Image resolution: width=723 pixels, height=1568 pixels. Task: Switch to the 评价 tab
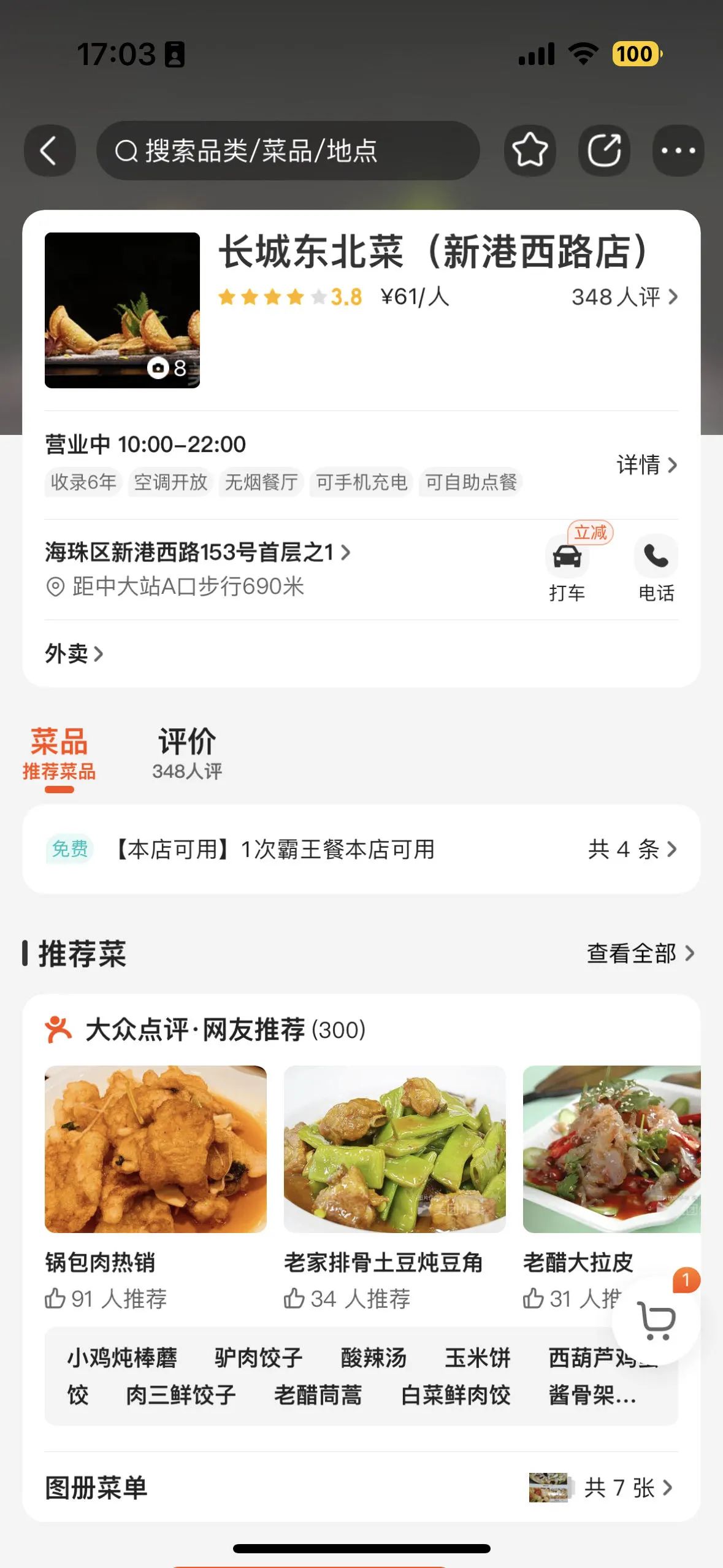(187, 754)
